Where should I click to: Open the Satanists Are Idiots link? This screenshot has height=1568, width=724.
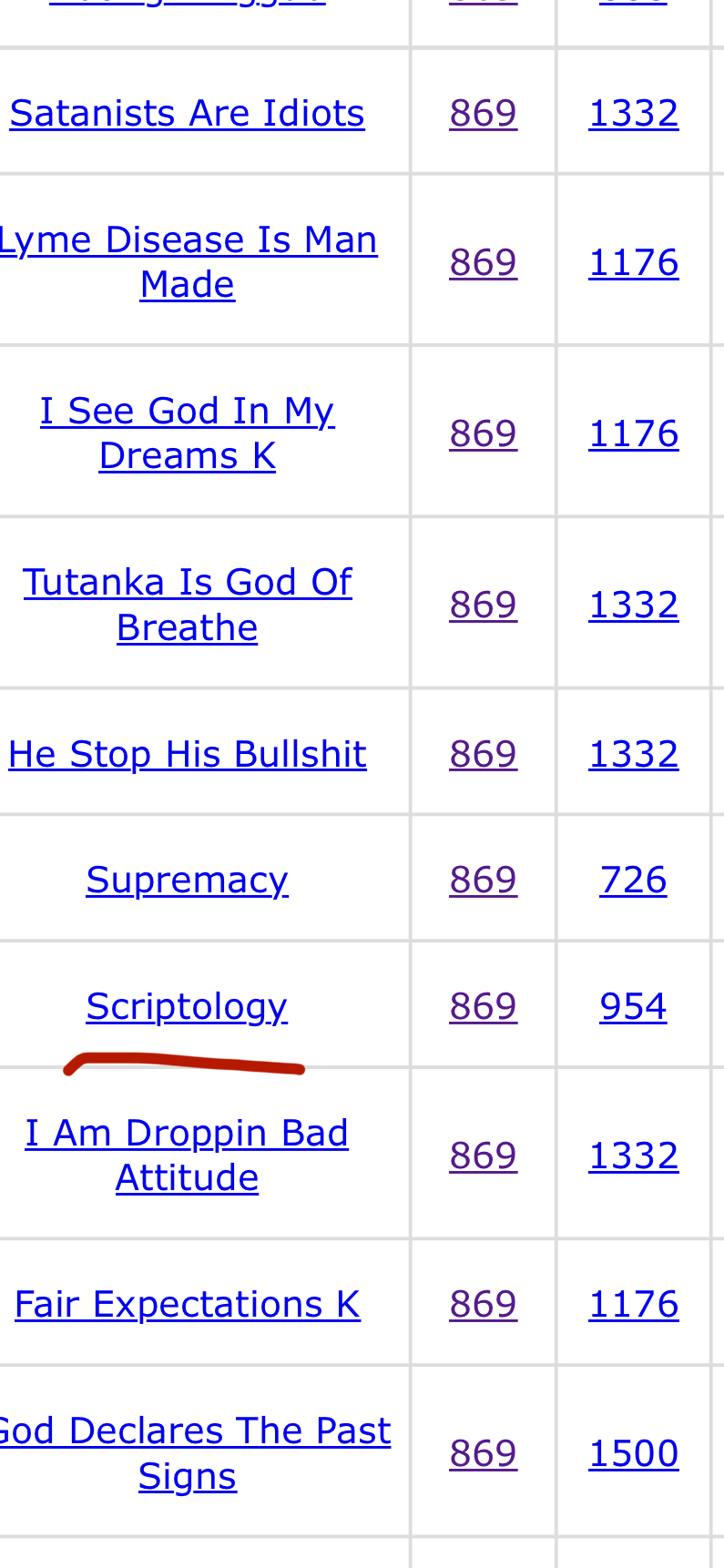coord(187,114)
